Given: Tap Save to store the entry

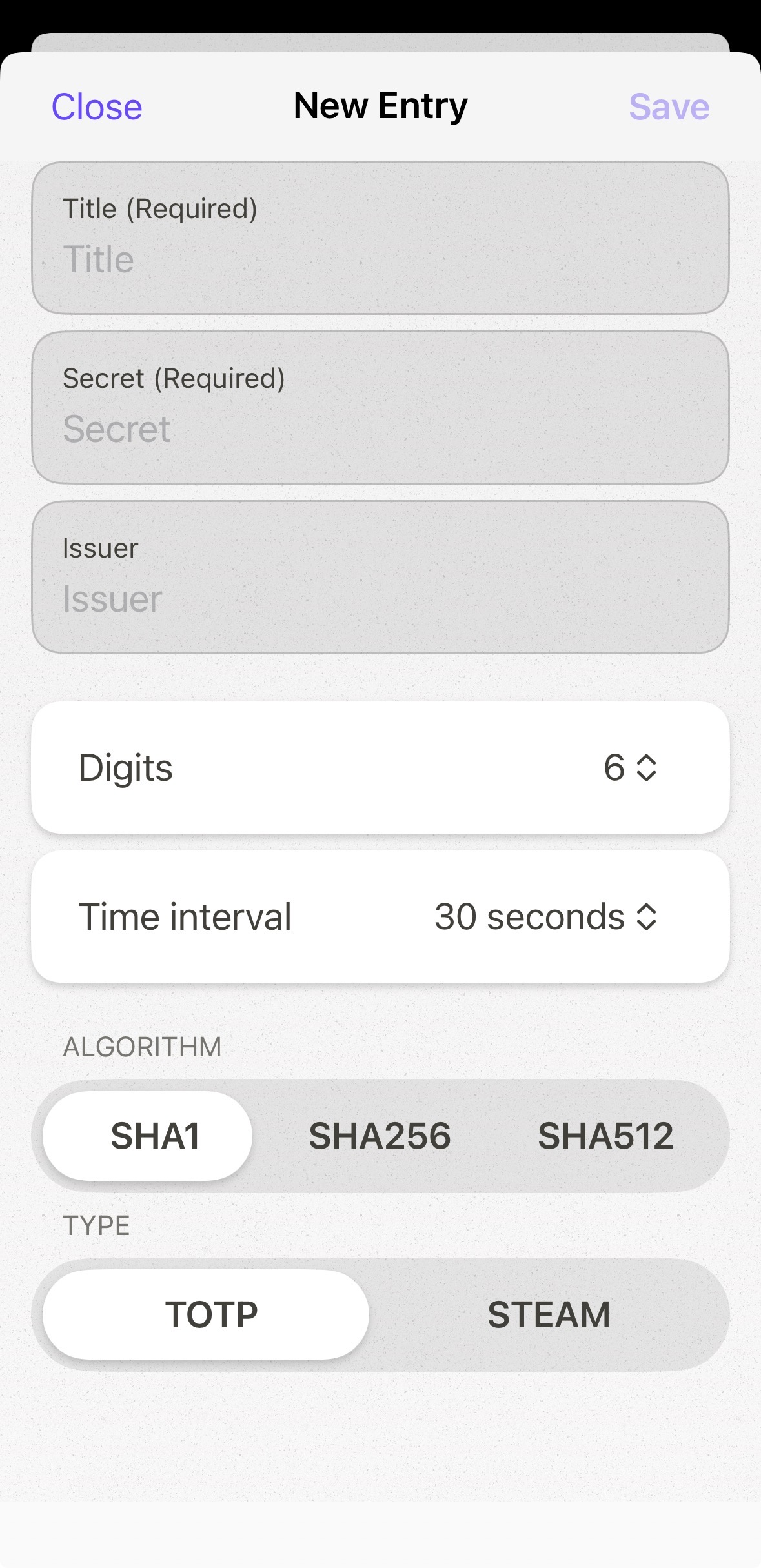Looking at the screenshot, I should 669,106.
